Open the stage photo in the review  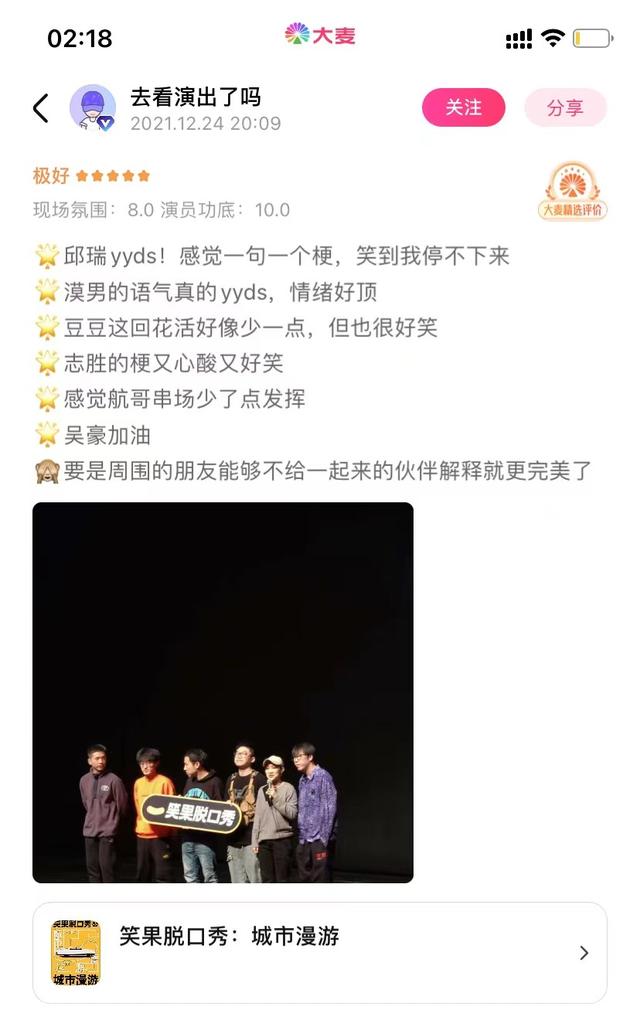(223, 692)
